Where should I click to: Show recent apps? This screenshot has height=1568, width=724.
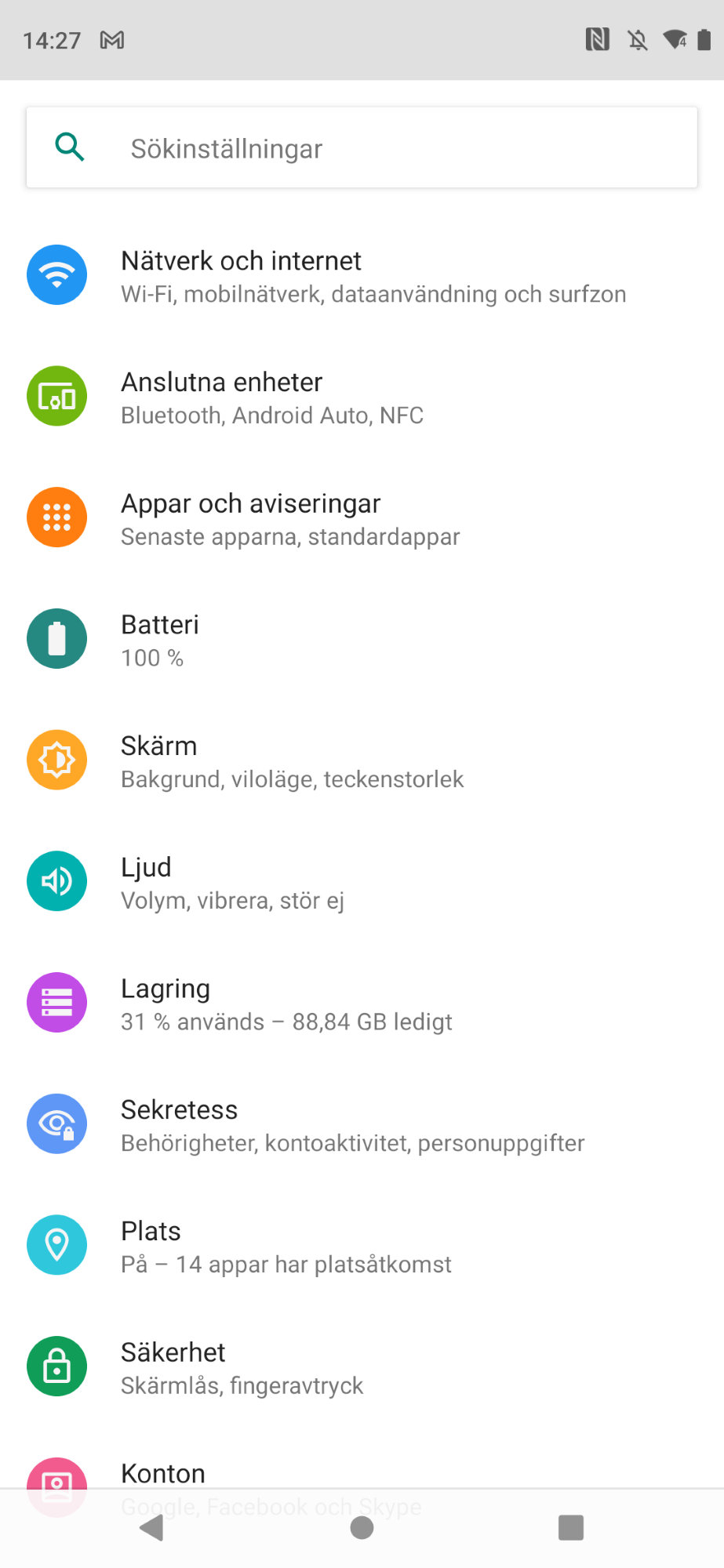(571, 1527)
